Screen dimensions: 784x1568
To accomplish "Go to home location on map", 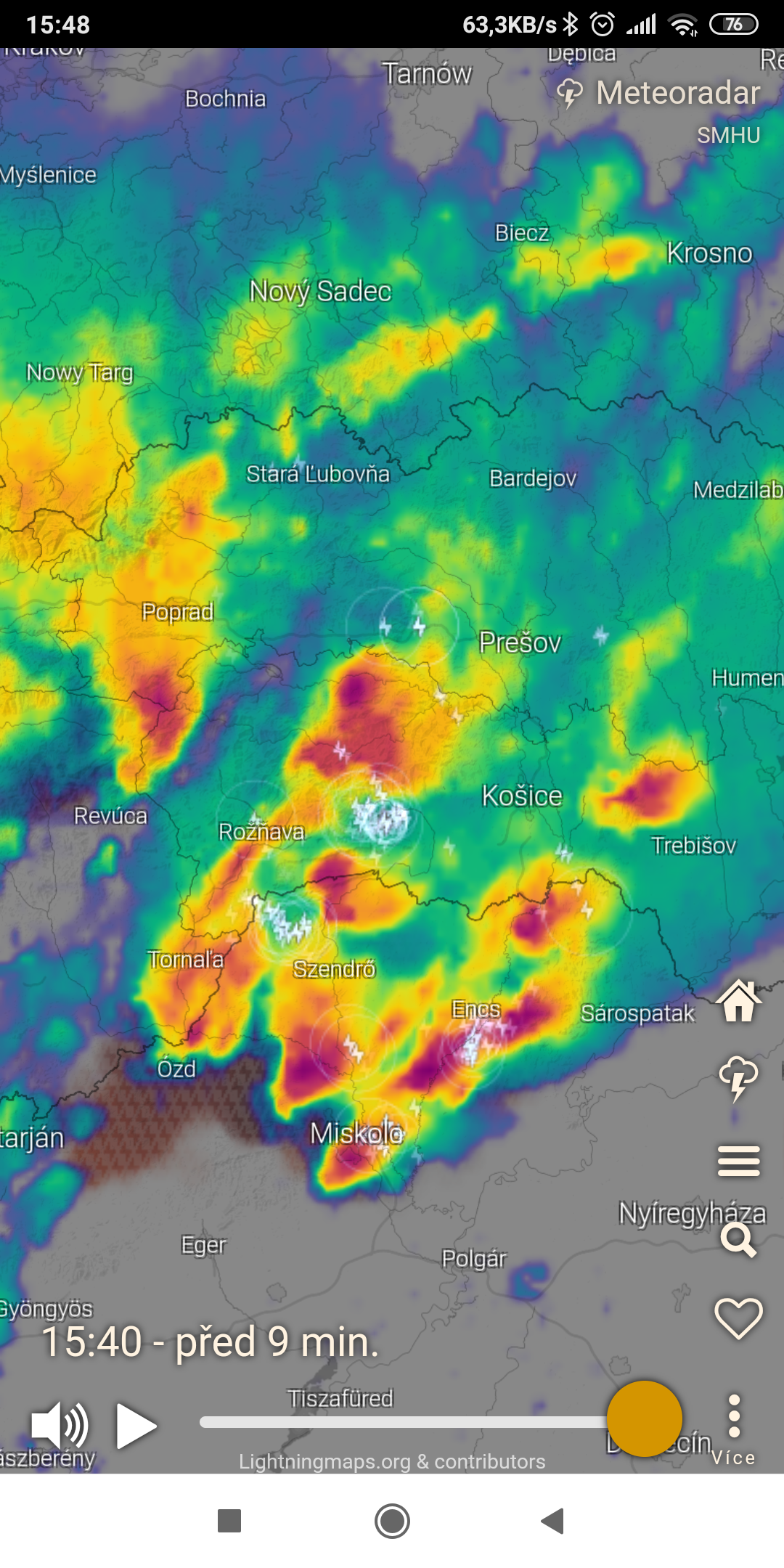I will pos(738,1001).
